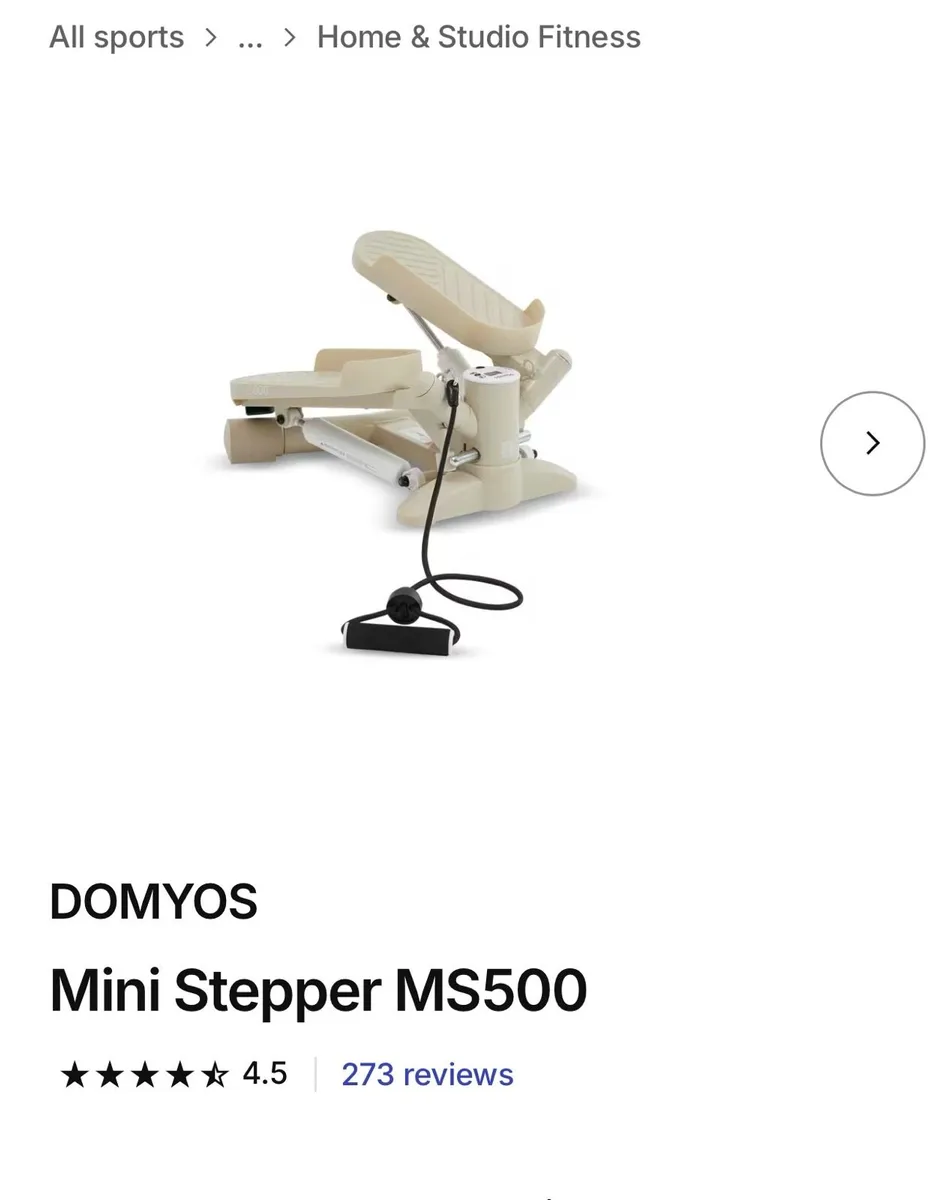Click the DOMYOS brand name
944x1200 pixels.
(155, 901)
